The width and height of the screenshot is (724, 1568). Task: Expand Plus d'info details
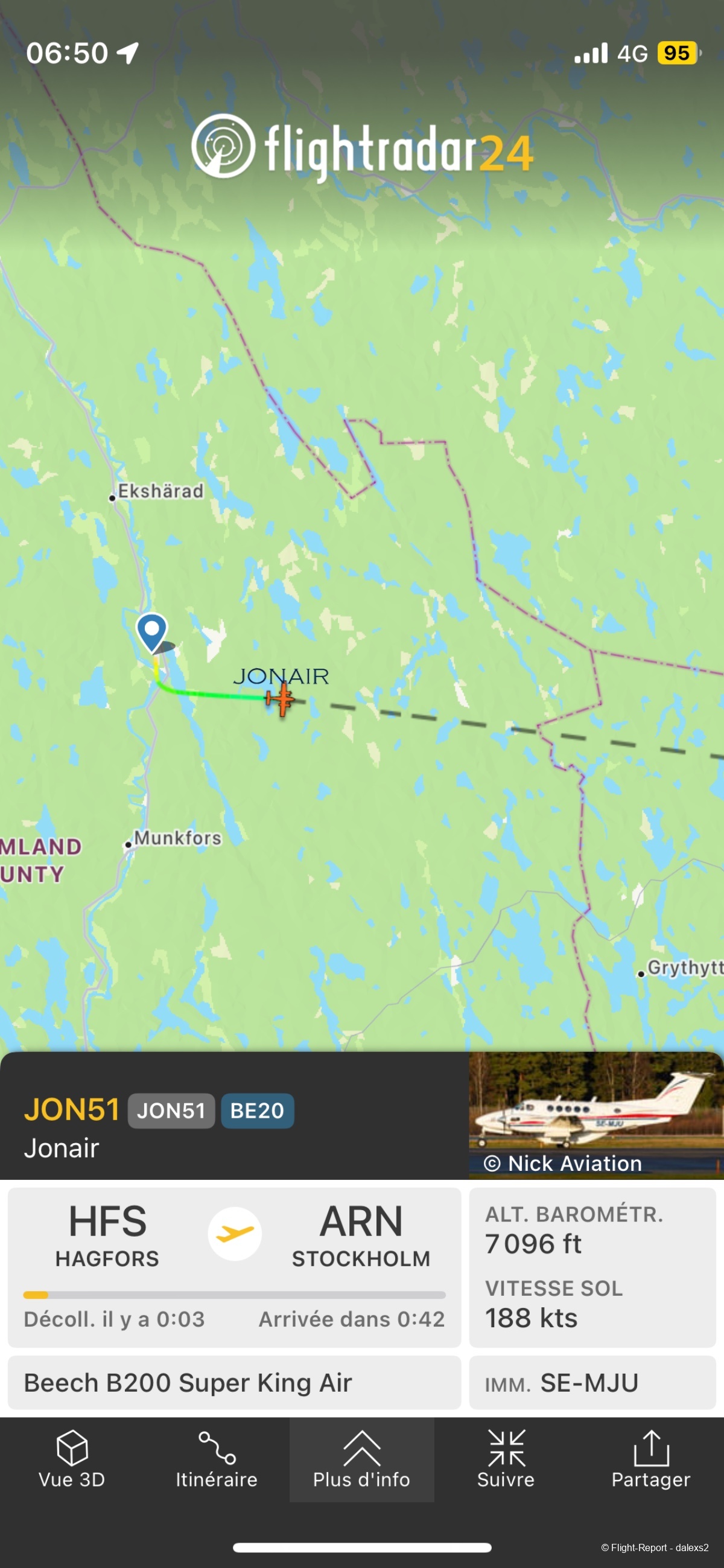361,1458
